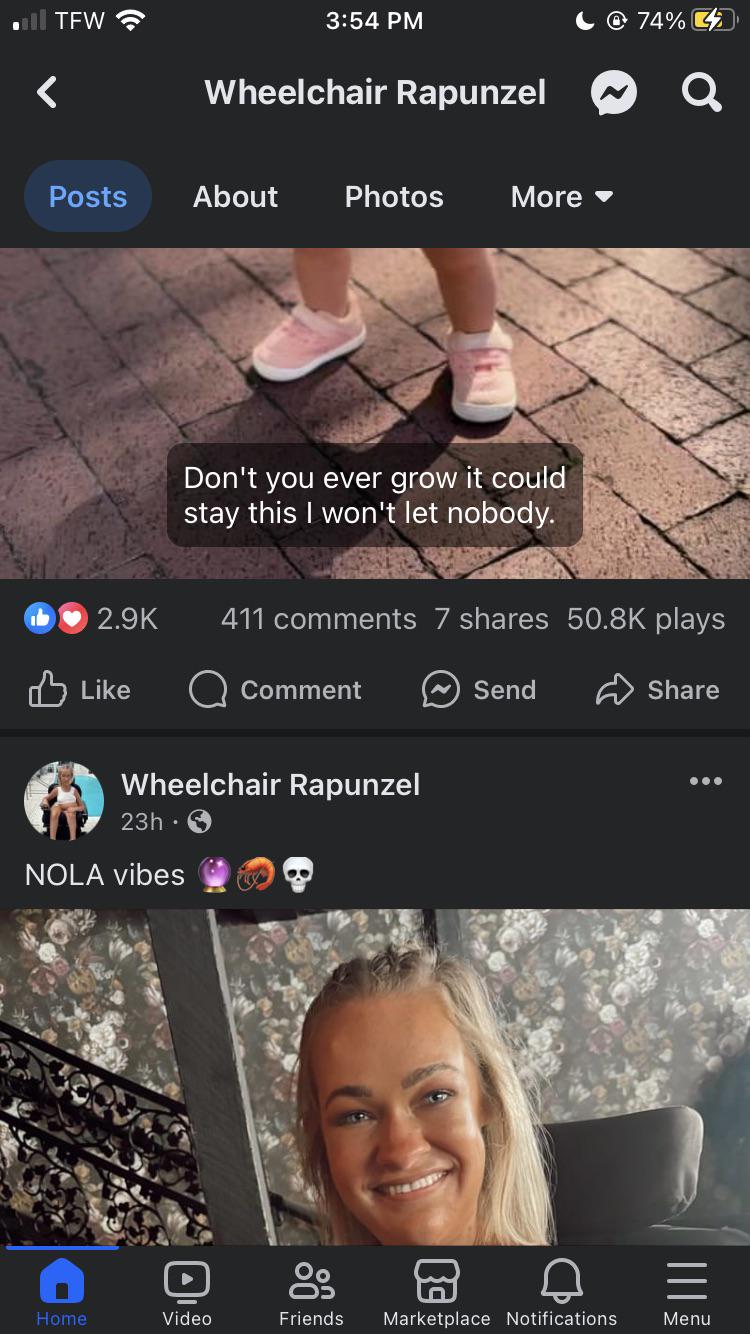This screenshot has height=1334, width=750.
Task: Open Friends in the bottom bar
Action: pos(311,1290)
